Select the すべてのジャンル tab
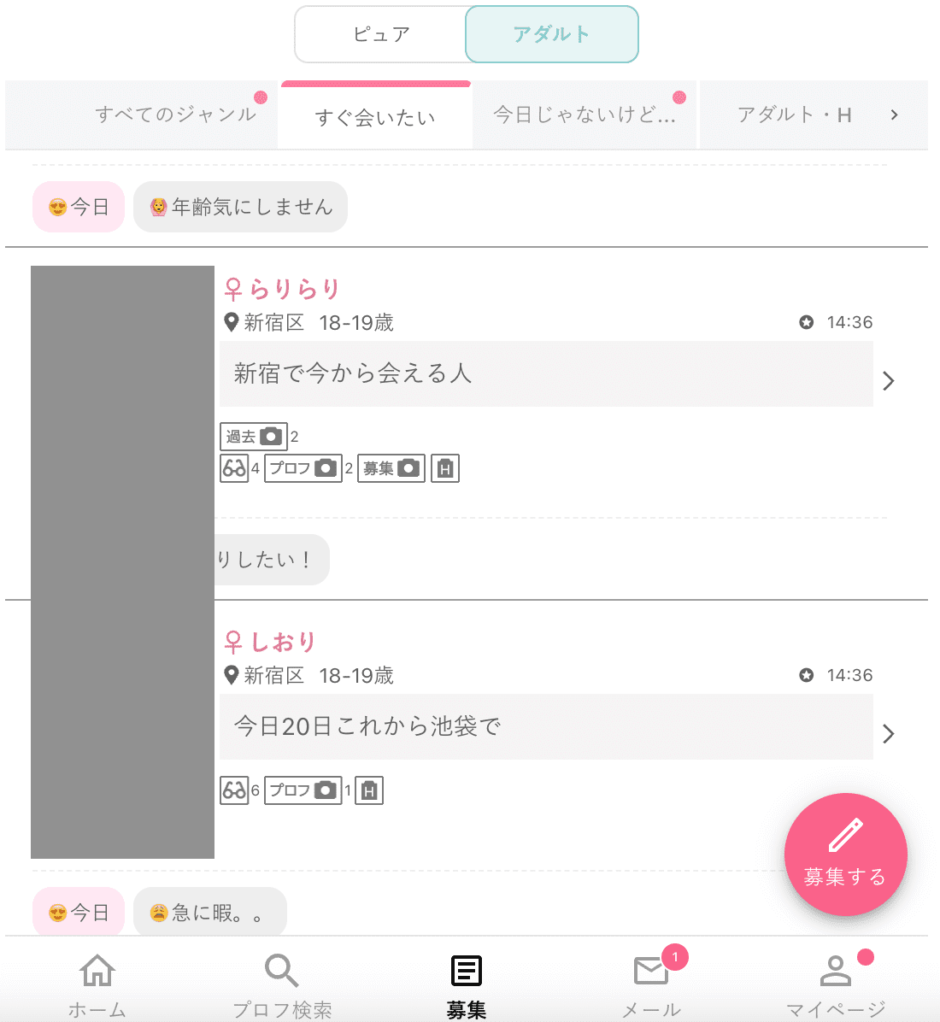This screenshot has width=940, height=1022. click(x=176, y=114)
